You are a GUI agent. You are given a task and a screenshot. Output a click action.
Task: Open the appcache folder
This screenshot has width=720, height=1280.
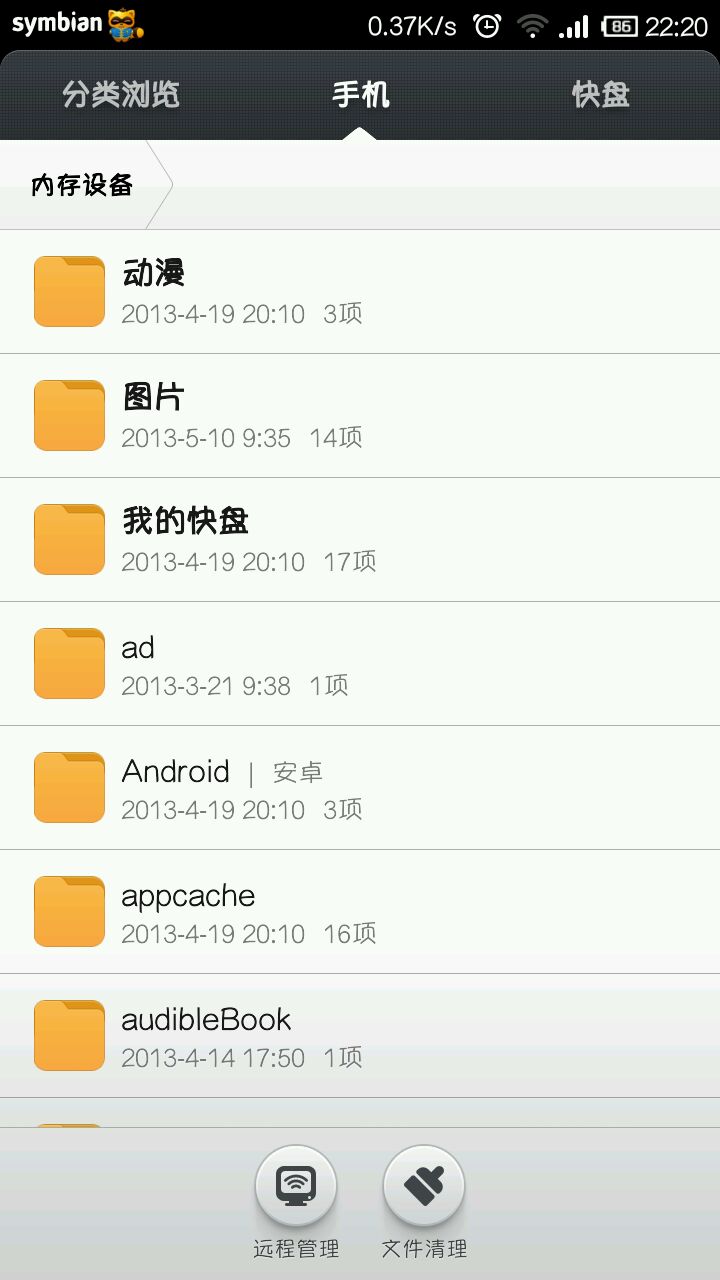point(360,911)
